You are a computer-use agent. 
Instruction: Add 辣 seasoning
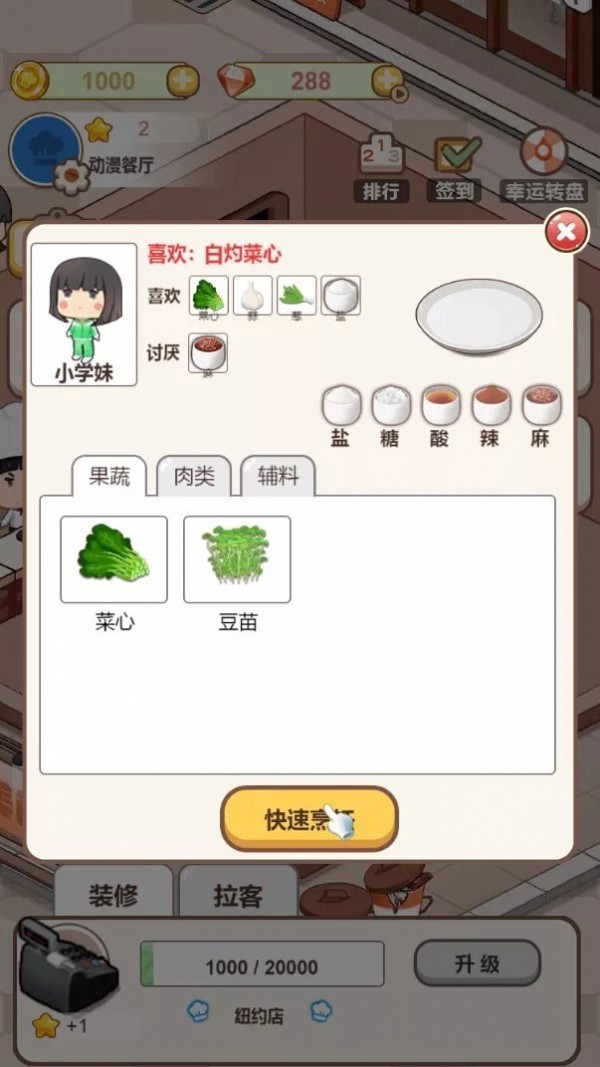coord(490,406)
